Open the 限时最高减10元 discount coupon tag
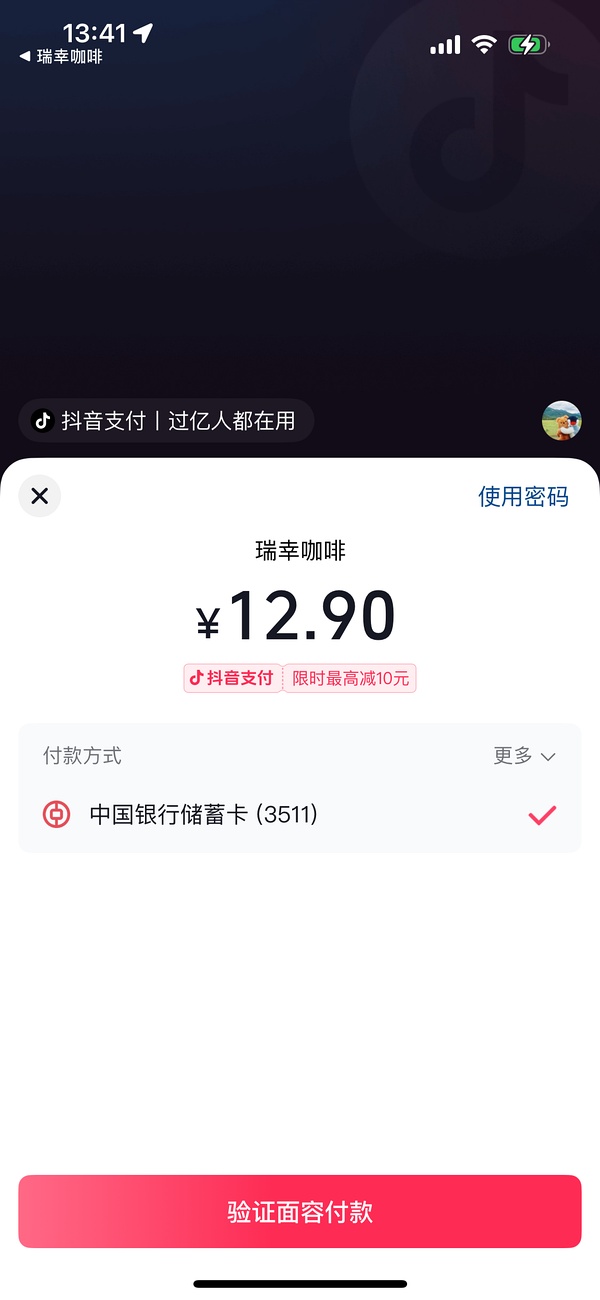Viewport: 600px width, 1300px height. tap(350, 678)
